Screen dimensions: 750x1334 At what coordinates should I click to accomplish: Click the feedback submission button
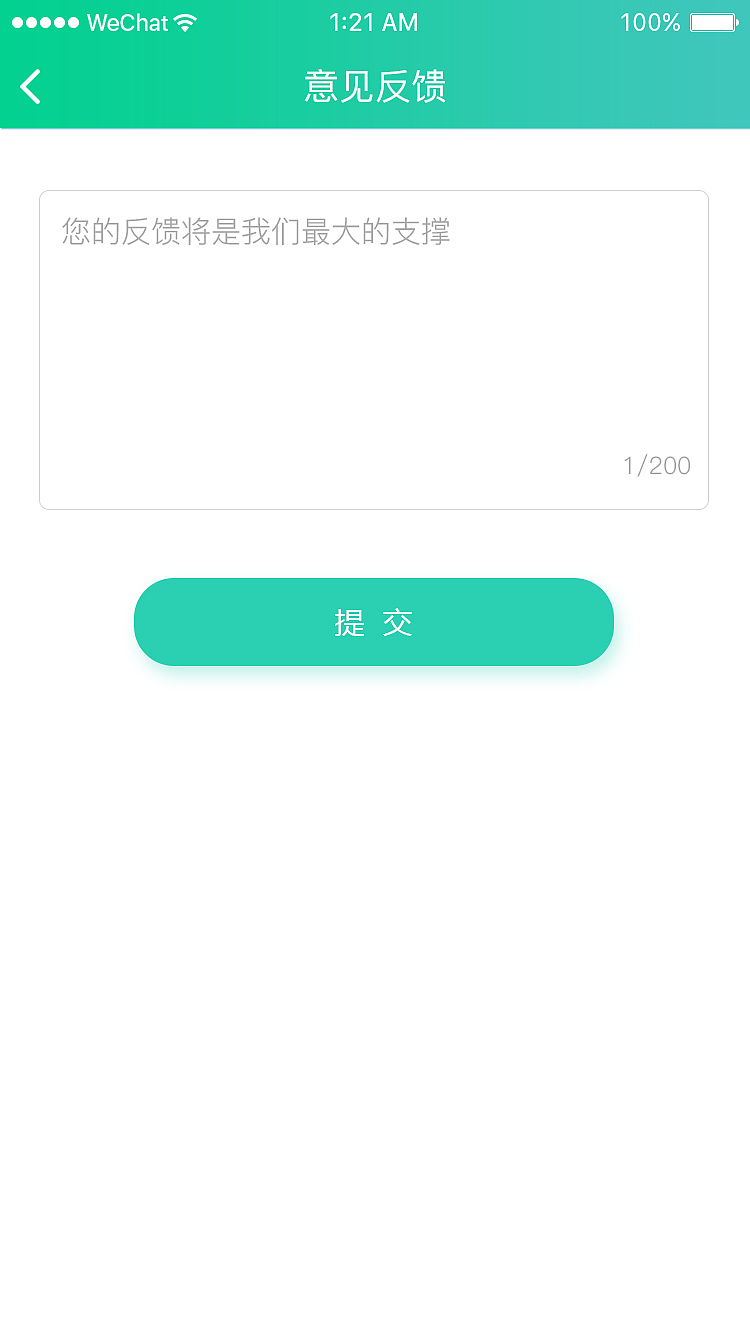(374, 621)
